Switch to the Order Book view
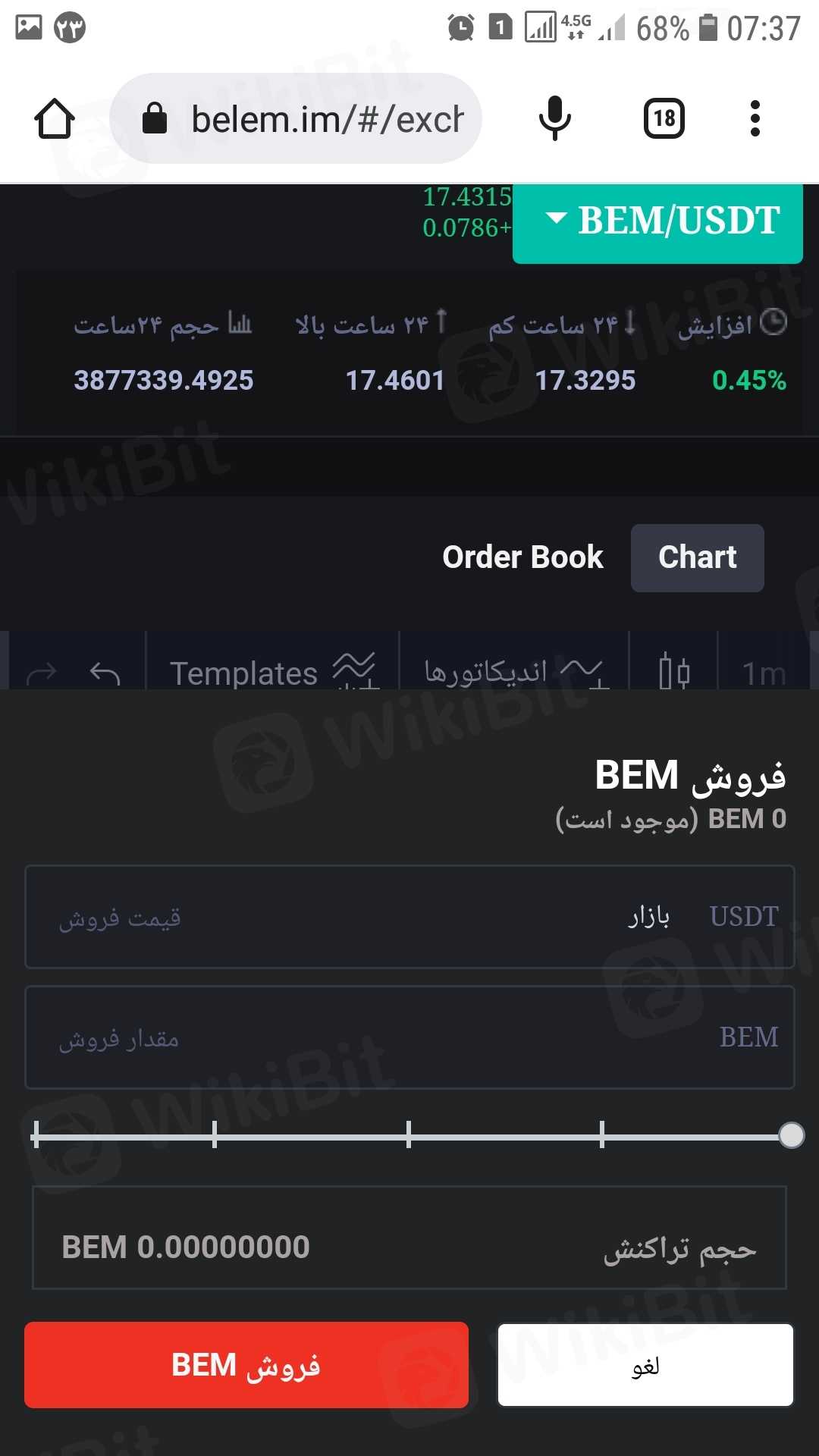This screenshot has width=819, height=1456. click(x=522, y=557)
